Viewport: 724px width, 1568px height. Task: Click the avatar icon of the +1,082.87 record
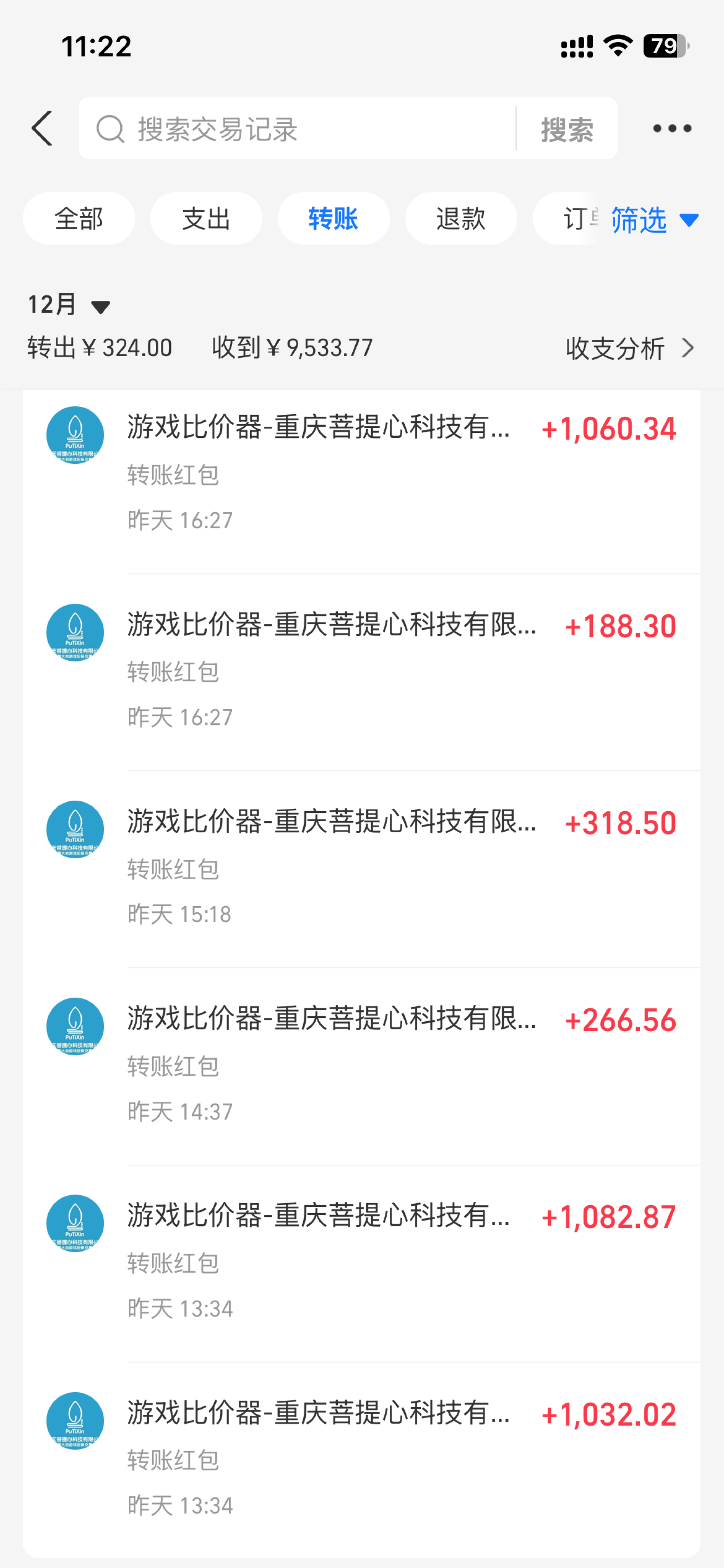75,1223
